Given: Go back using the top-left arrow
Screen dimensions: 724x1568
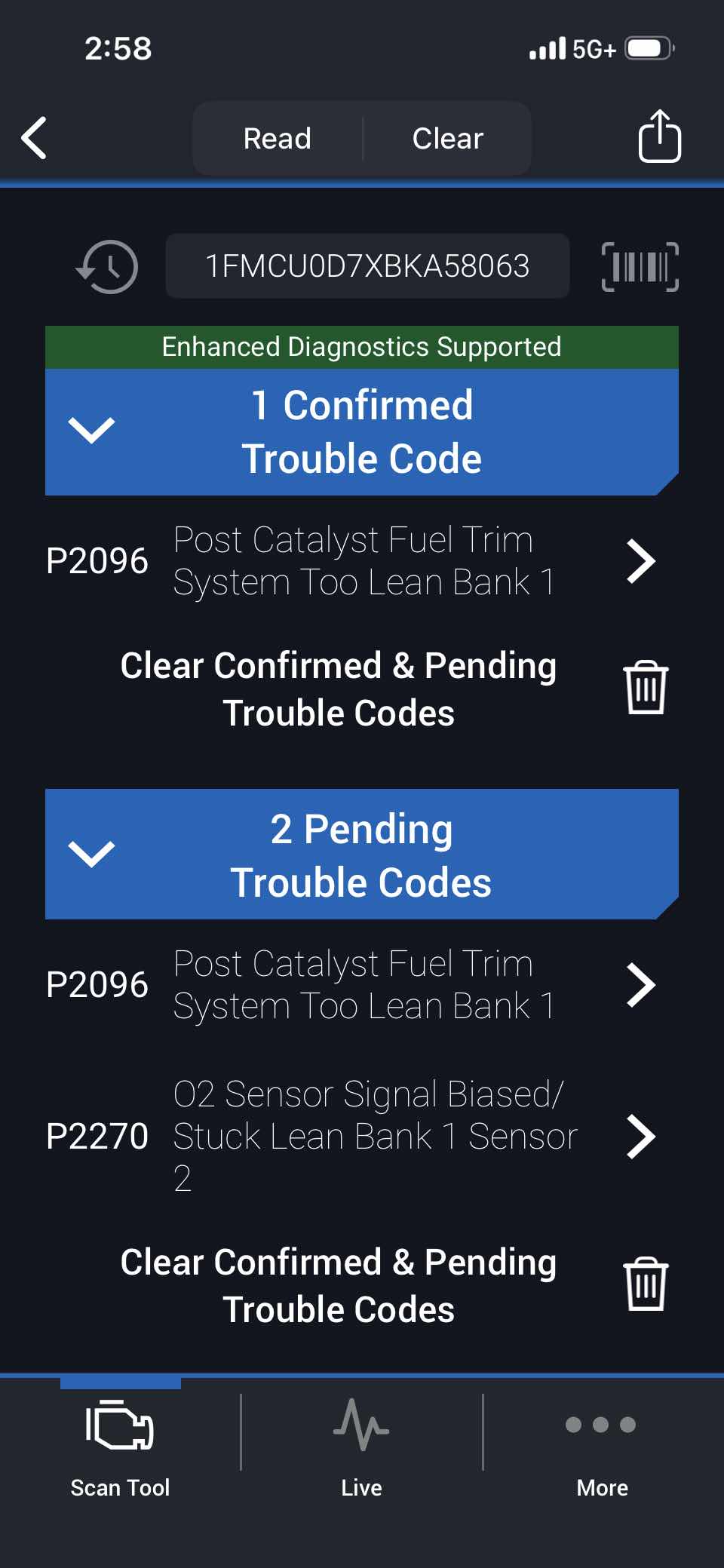Looking at the screenshot, I should click(35, 138).
